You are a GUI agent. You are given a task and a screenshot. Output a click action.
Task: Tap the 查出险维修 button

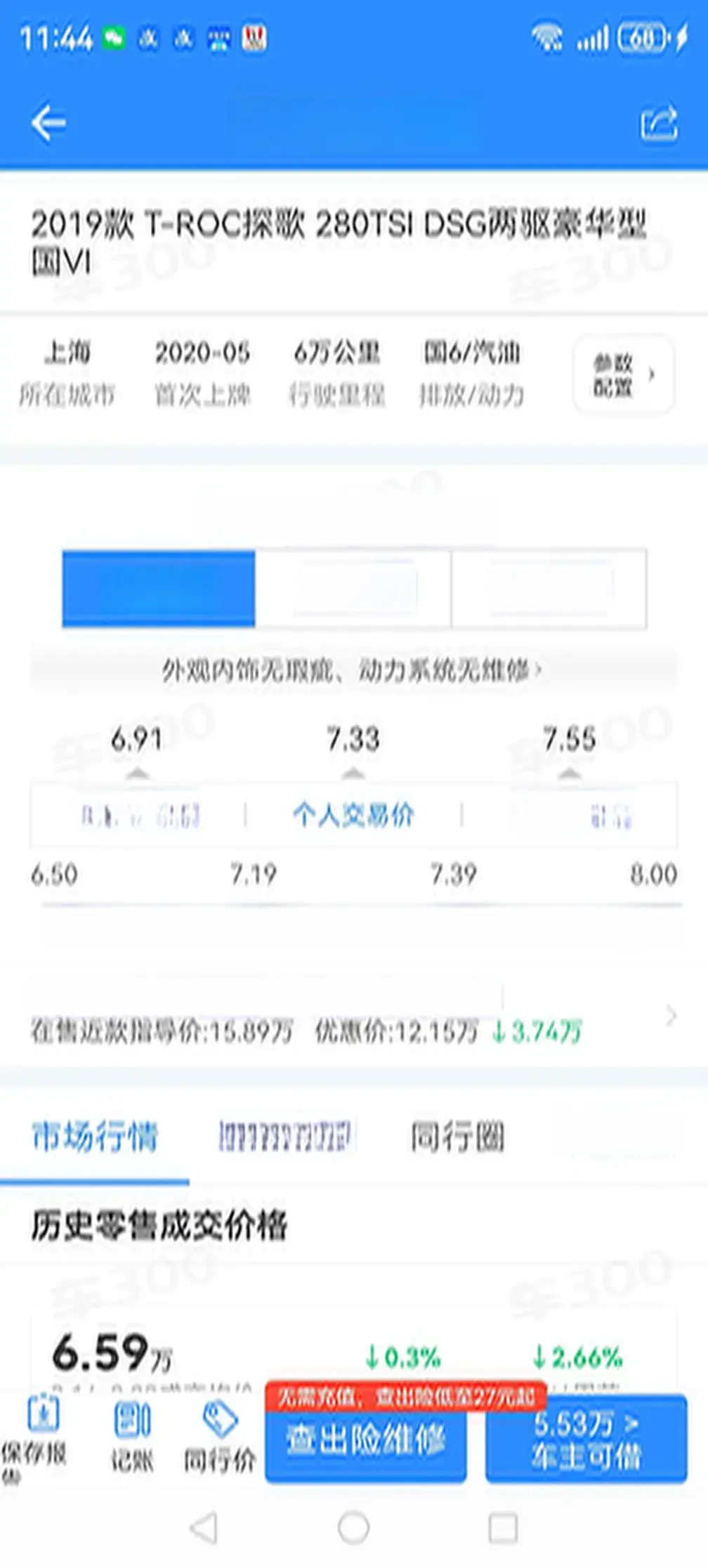click(x=365, y=1439)
